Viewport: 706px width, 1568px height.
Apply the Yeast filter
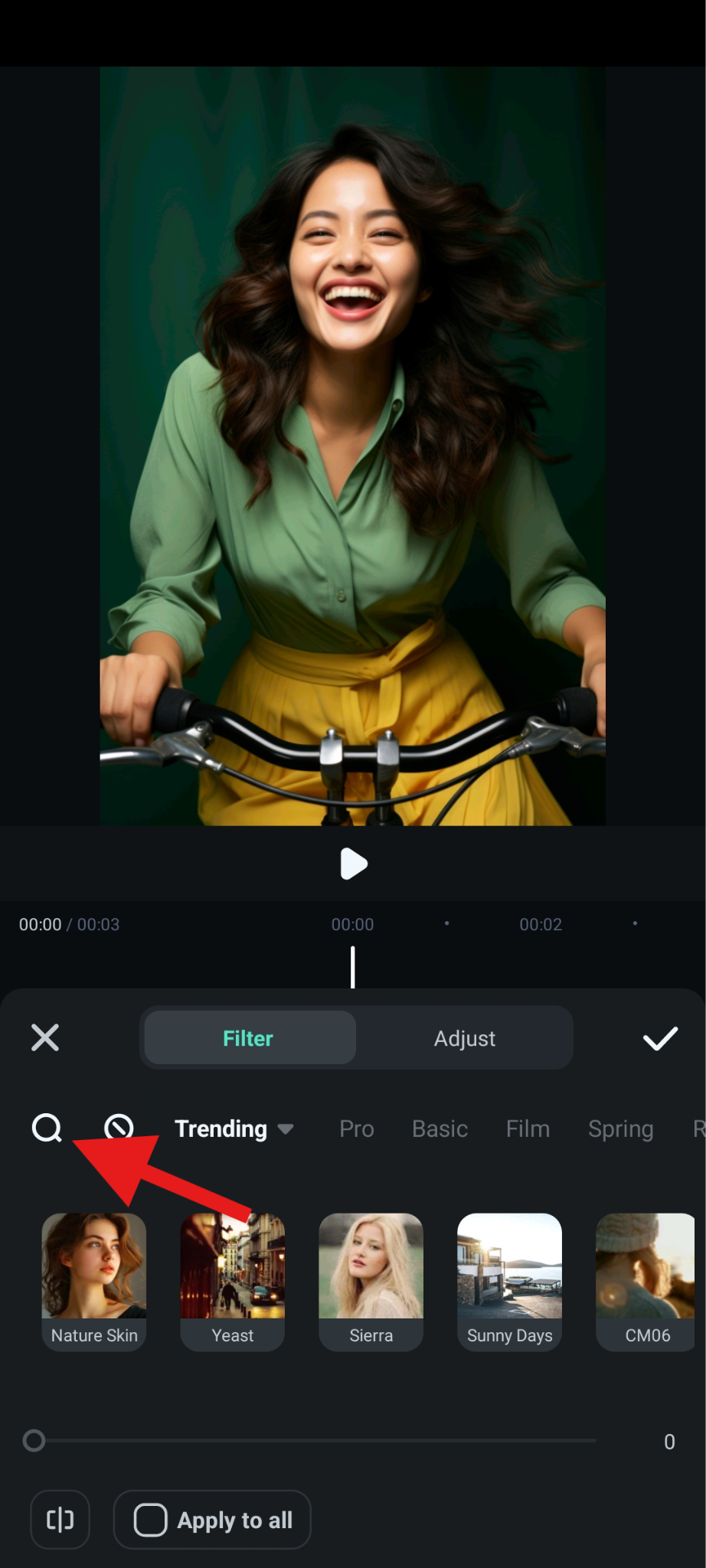pyautogui.click(x=233, y=1280)
